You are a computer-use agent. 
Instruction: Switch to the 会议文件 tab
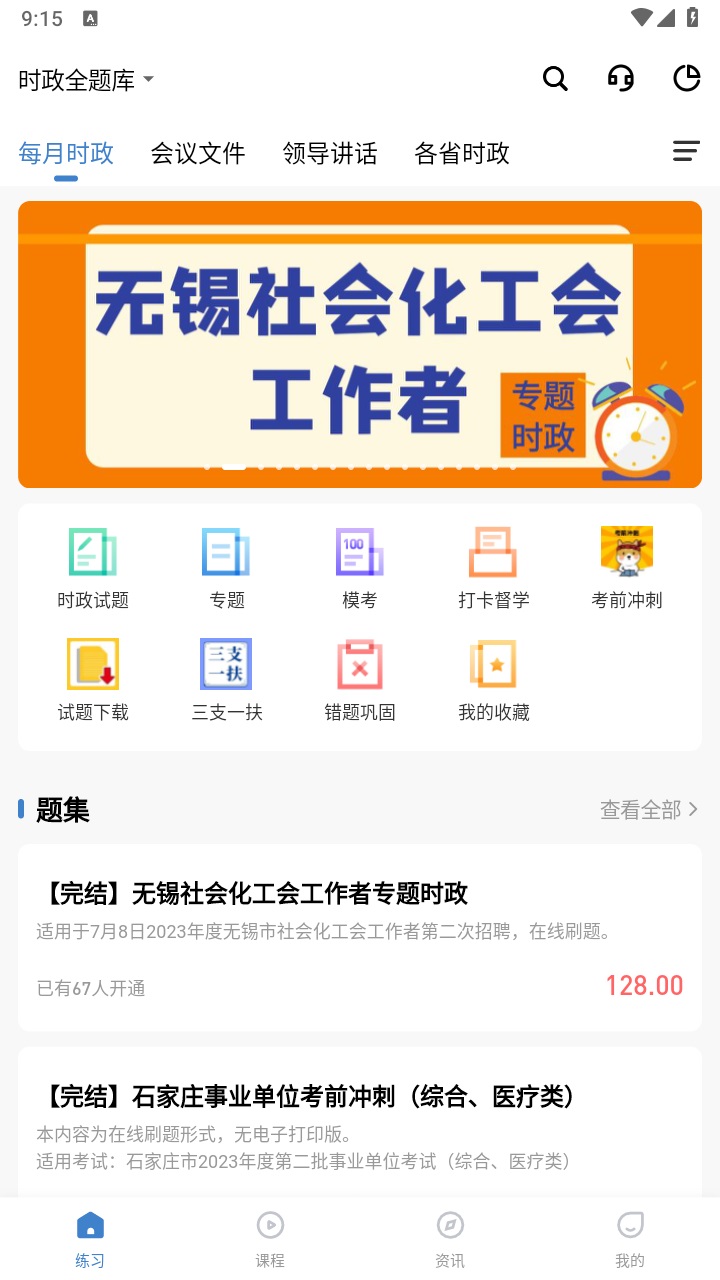tap(198, 153)
